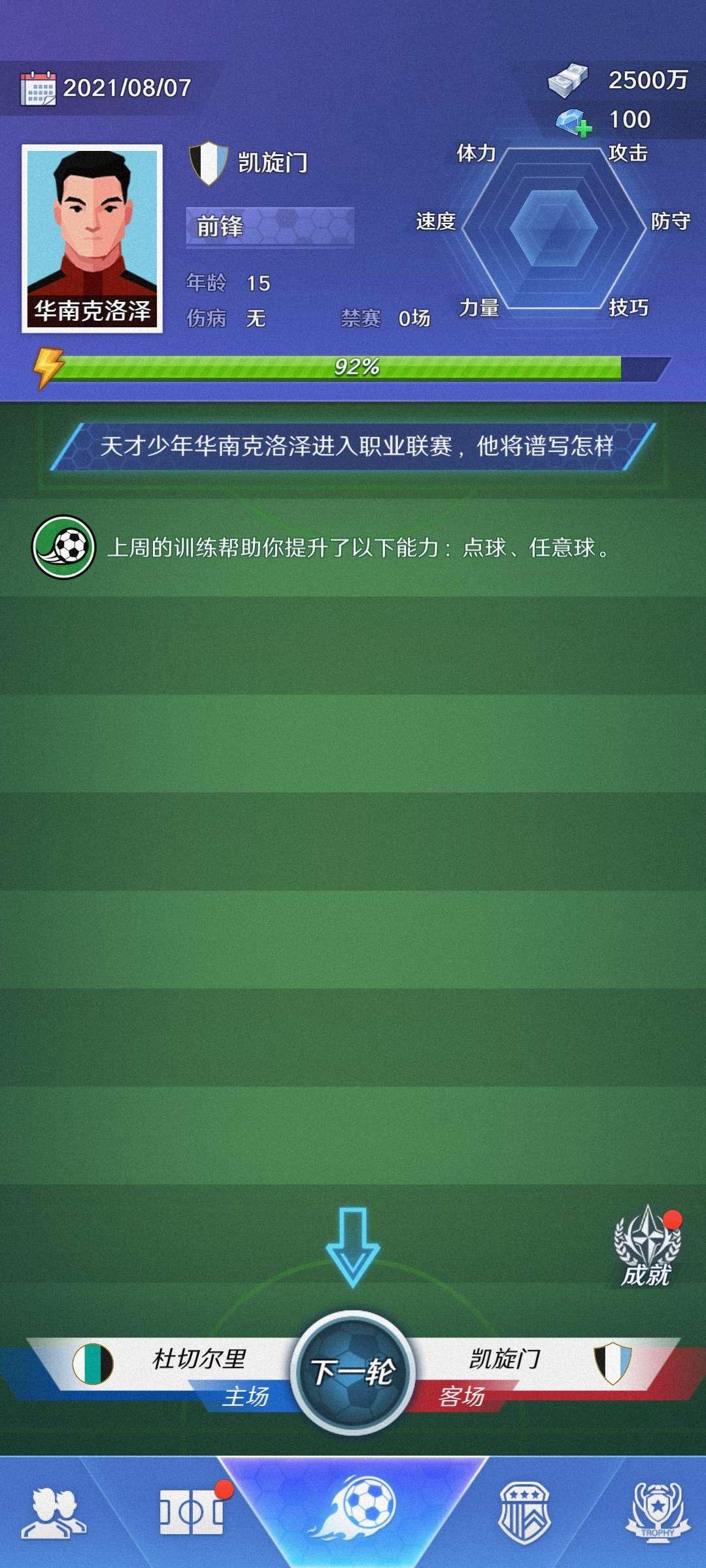Open the 成就 achievements badge

[647, 1249]
